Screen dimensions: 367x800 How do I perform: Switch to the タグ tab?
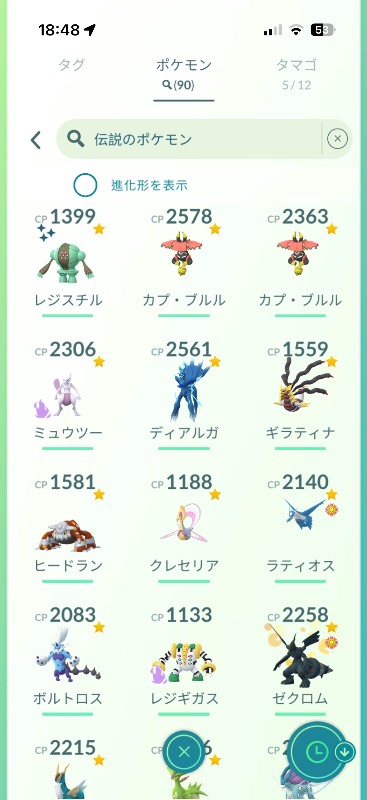71,65
